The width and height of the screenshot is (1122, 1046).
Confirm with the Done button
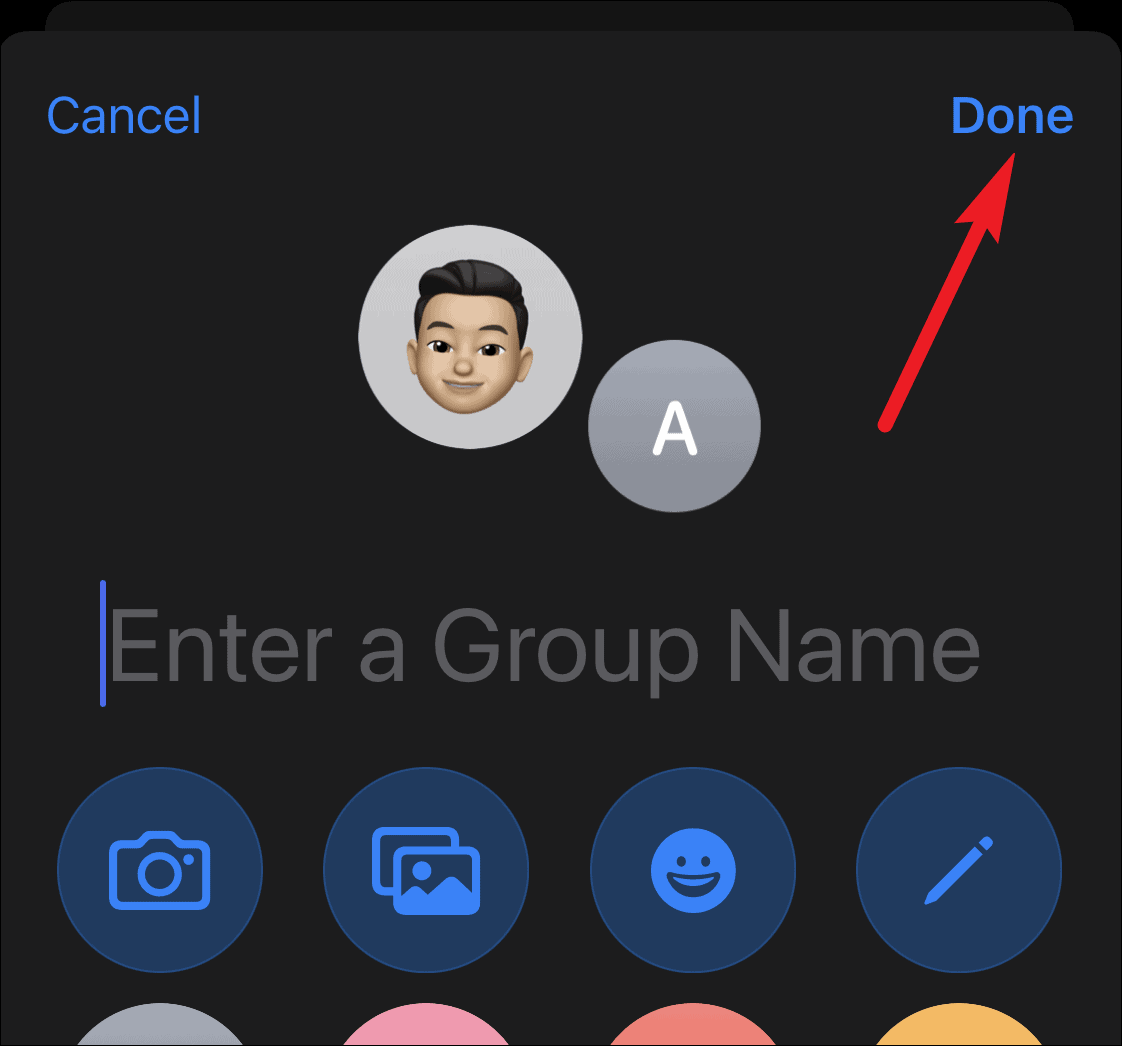pos(1011,116)
